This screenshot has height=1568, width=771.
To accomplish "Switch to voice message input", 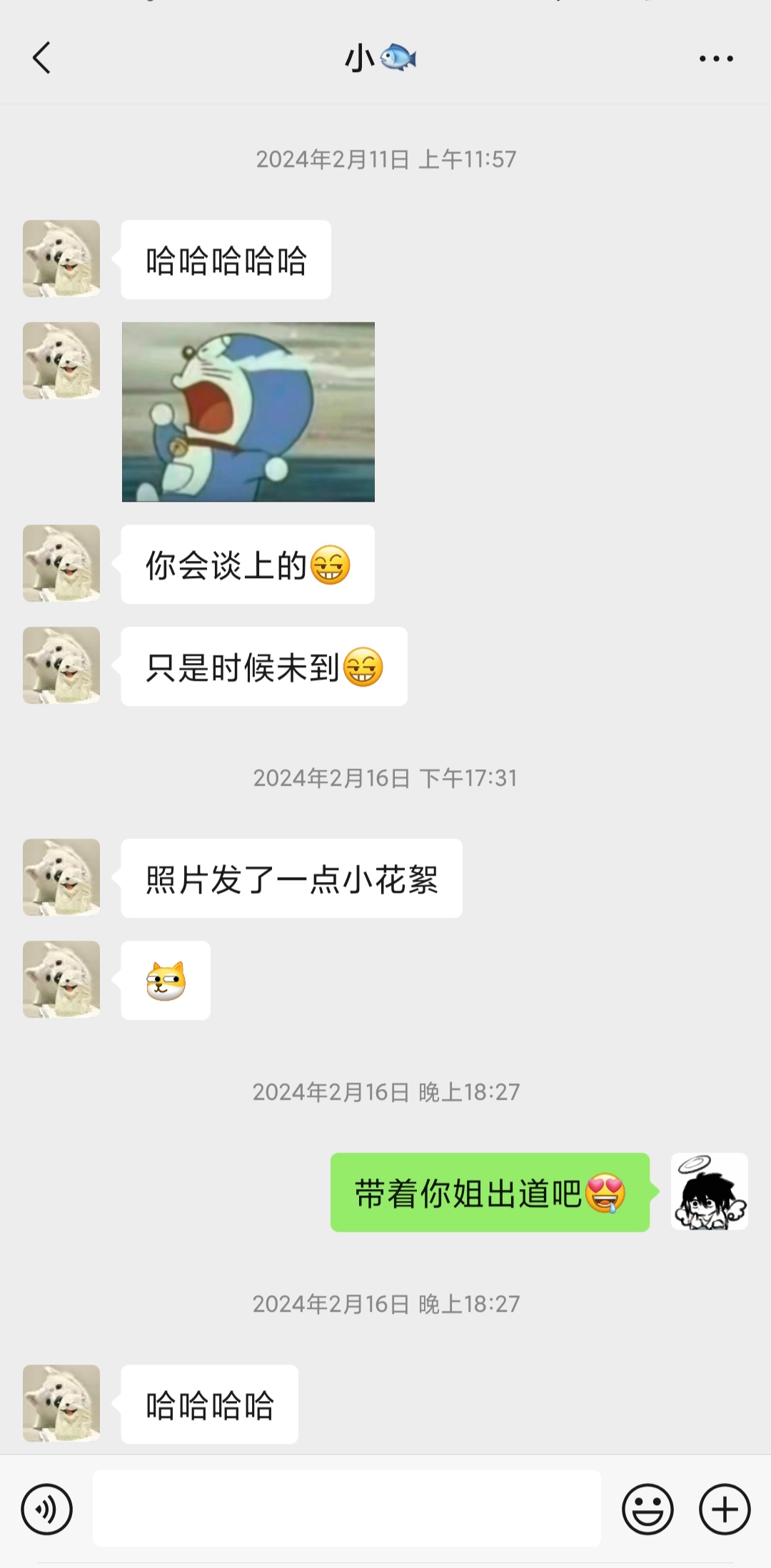I will (47, 1509).
